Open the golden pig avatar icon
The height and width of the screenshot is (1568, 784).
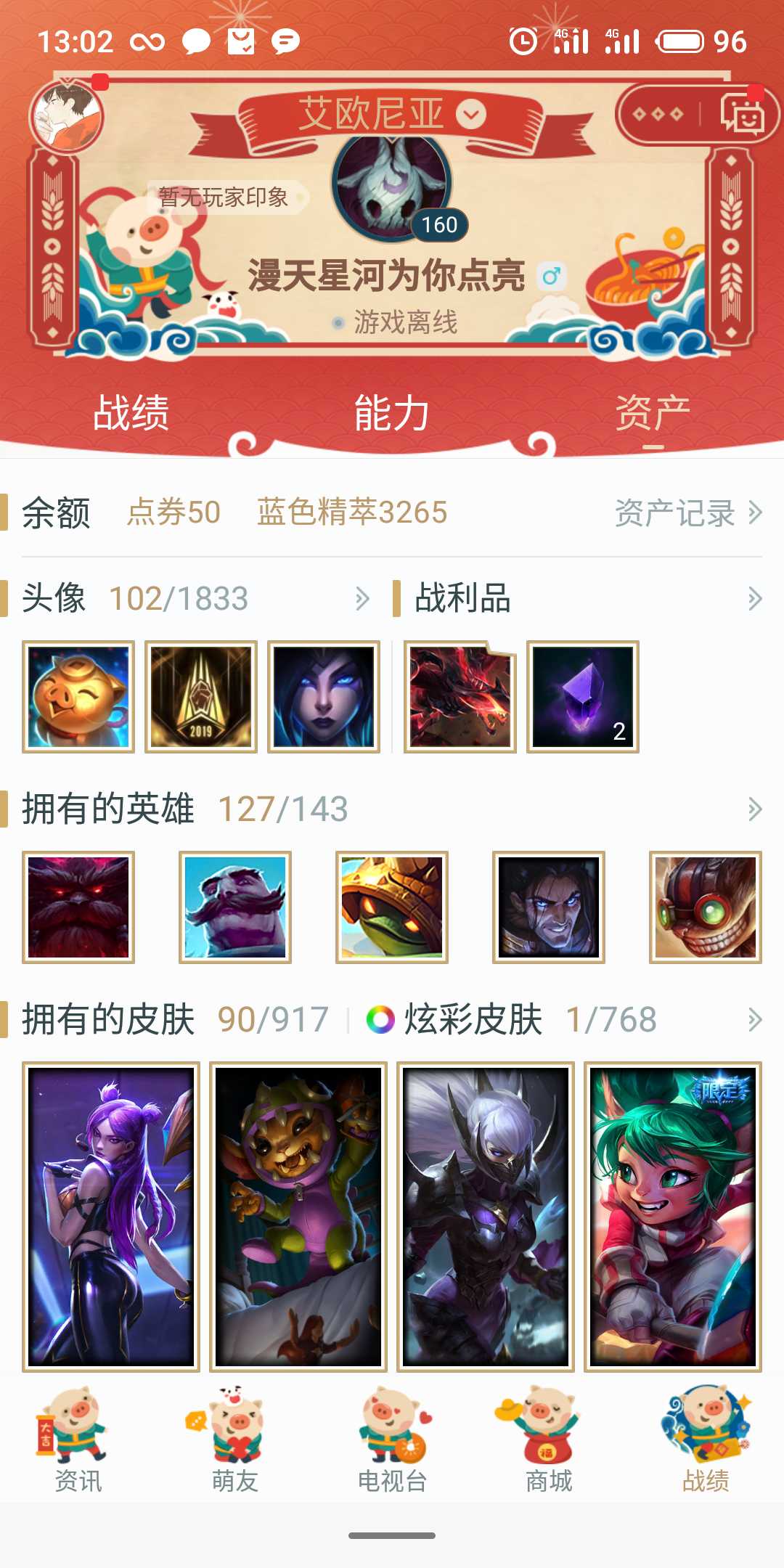(x=78, y=697)
